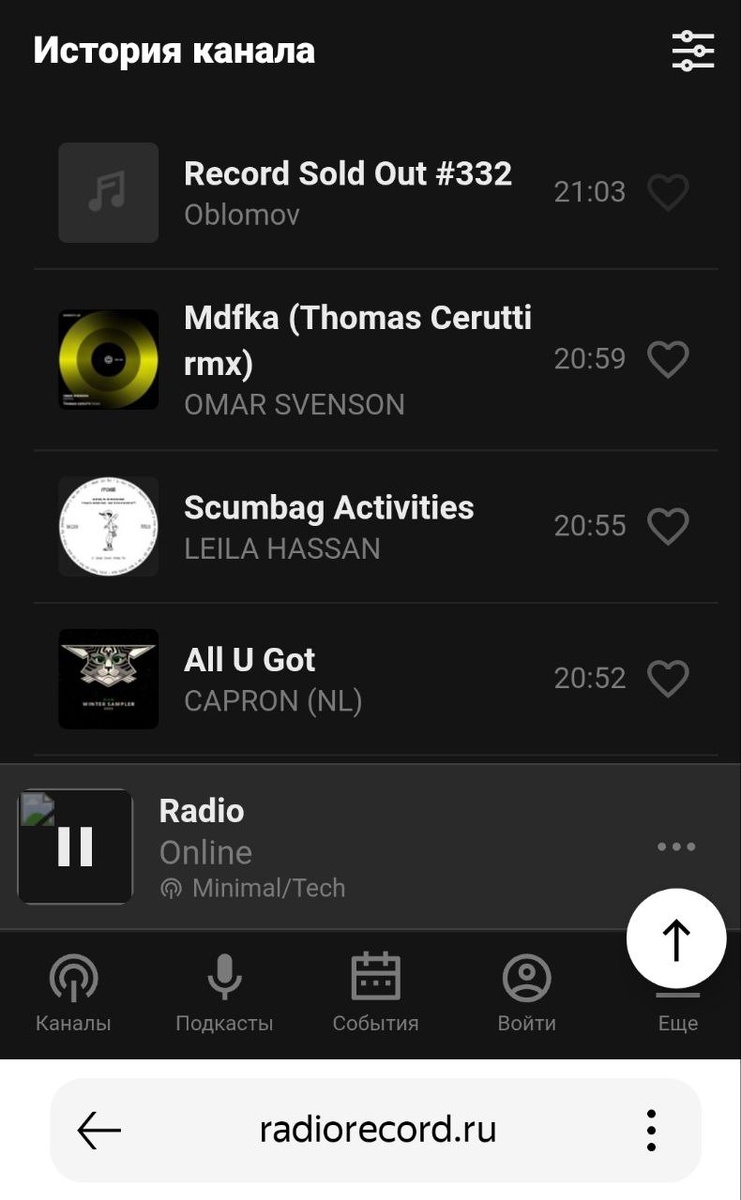Open the channel history filter settings
This screenshot has height=1200, width=741.
(692, 50)
